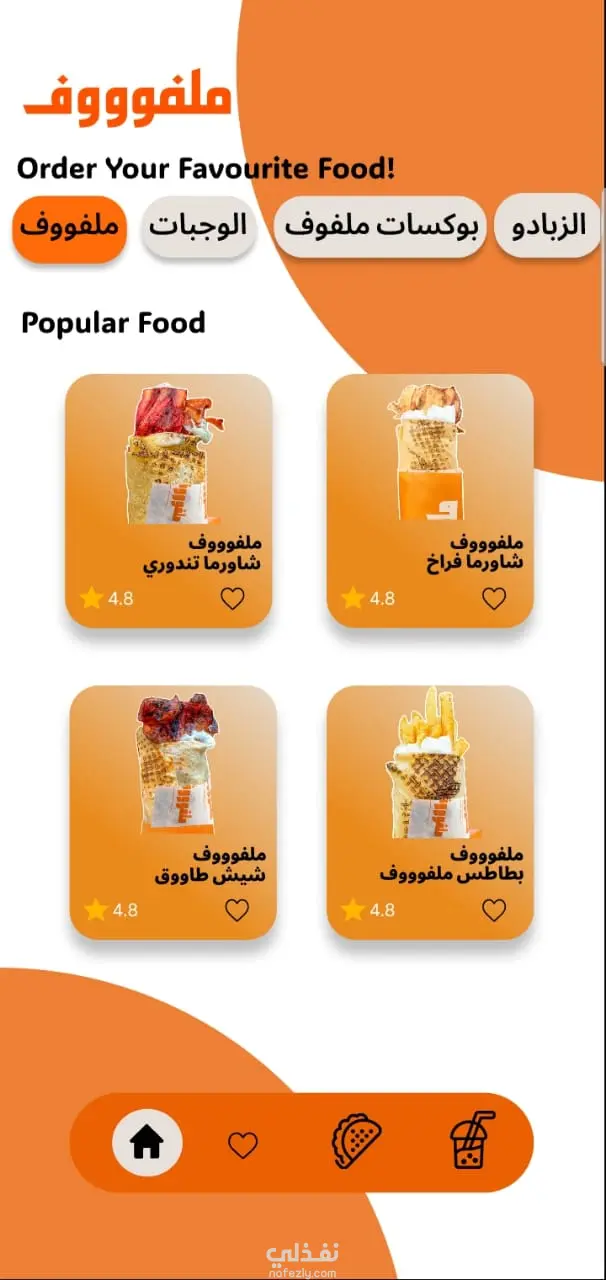Switch to the taco food tab

[357, 1142]
